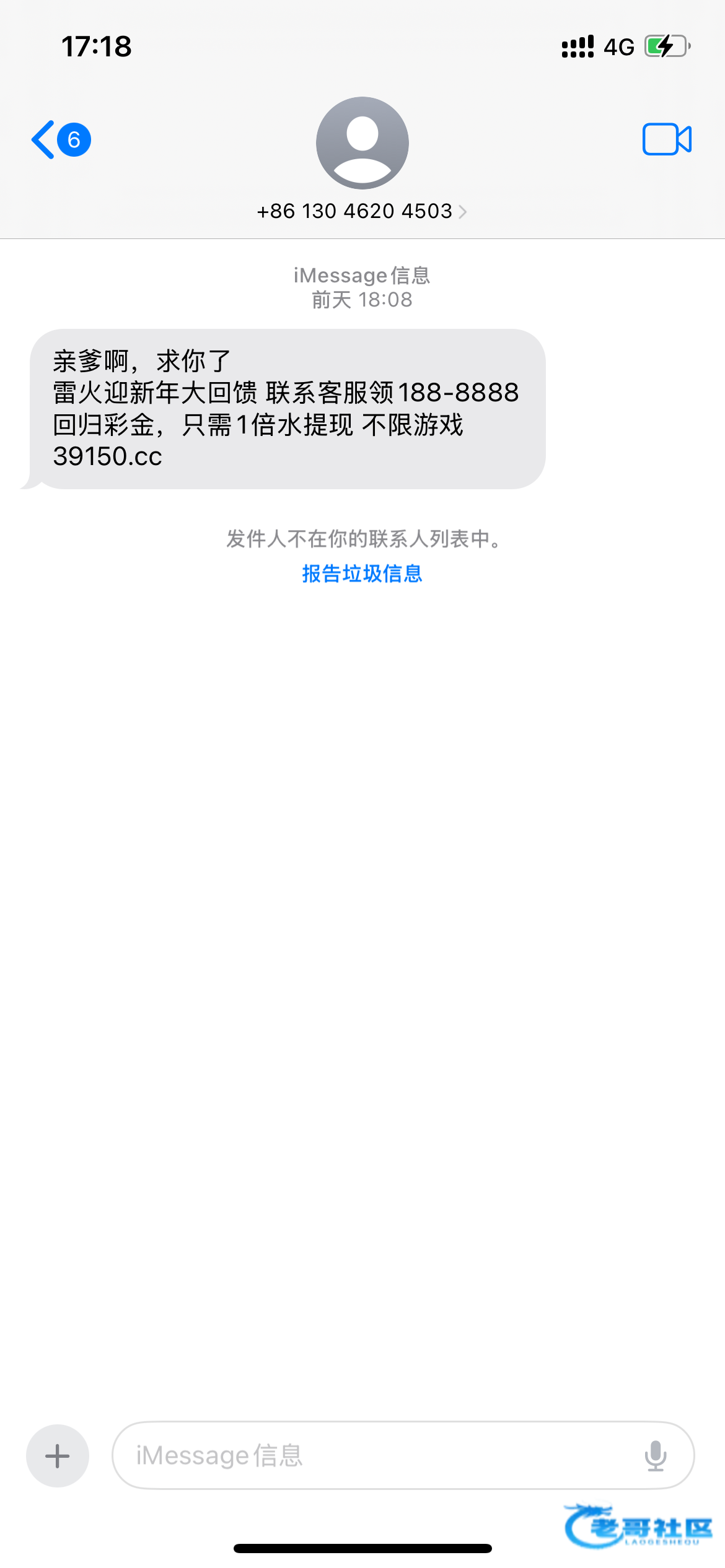Start a FaceTime video call
Screen dimensions: 725x1568
click(x=667, y=140)
